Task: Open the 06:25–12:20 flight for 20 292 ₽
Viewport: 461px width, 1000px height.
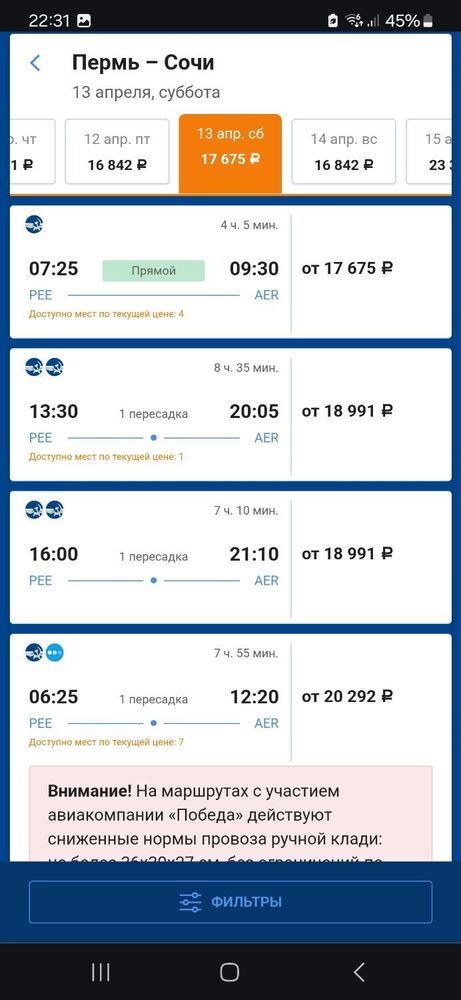Action: tap(230, 697)
